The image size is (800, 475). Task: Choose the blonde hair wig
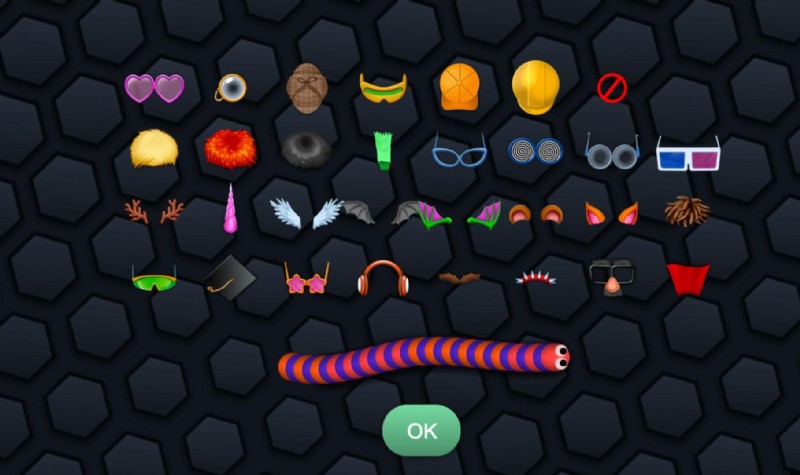coord(154,150)
